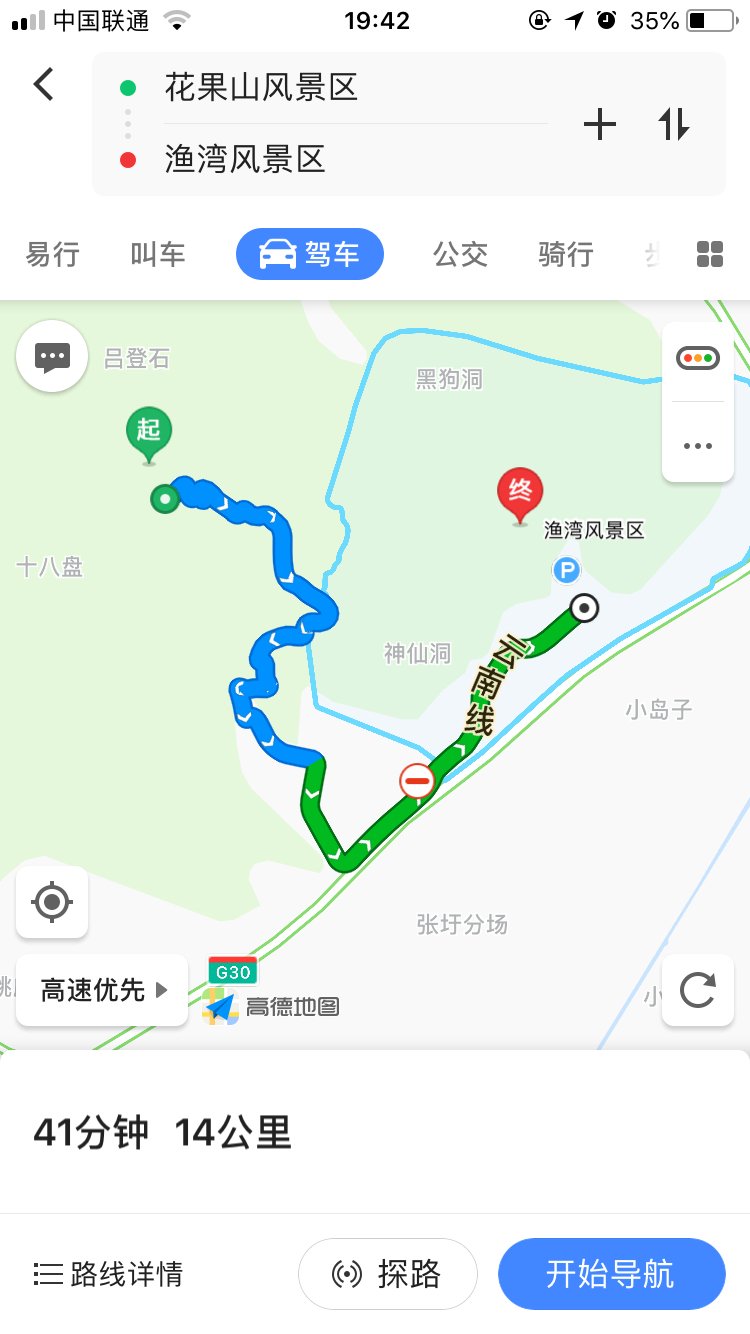The height and width of the screenshot is (1334, 750).
Task: Switch to the 骑行 cycling tab
Action: (x=566, y=254)
